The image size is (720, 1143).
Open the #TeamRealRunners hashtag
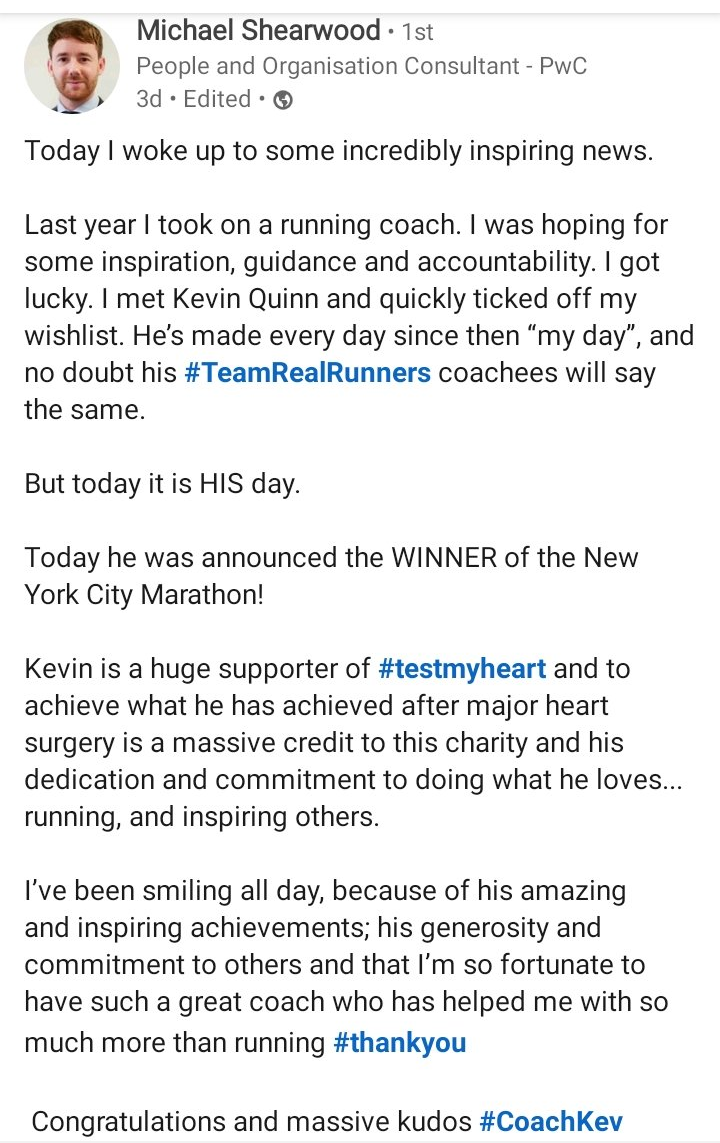(x=308, y=373)
